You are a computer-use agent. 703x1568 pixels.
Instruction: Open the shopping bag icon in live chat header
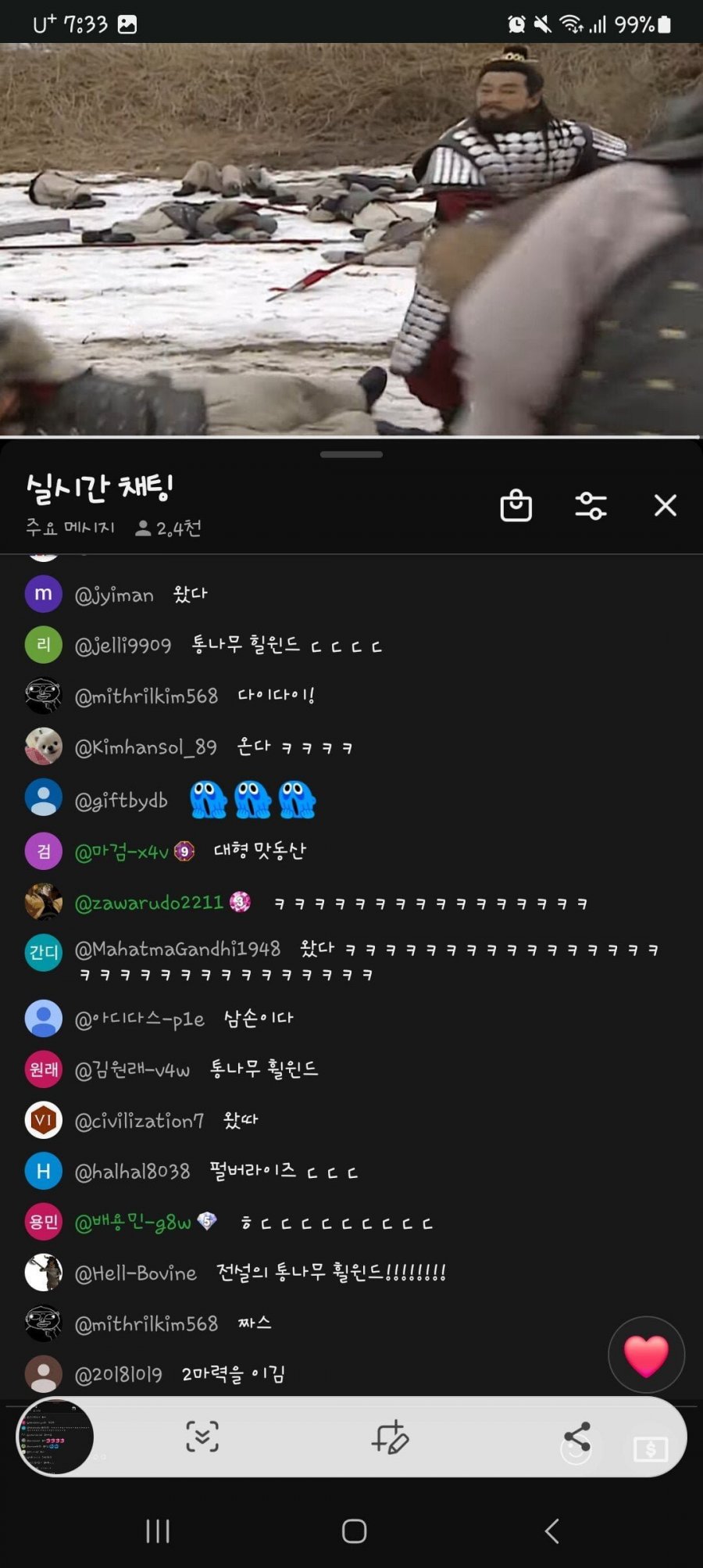515,506
